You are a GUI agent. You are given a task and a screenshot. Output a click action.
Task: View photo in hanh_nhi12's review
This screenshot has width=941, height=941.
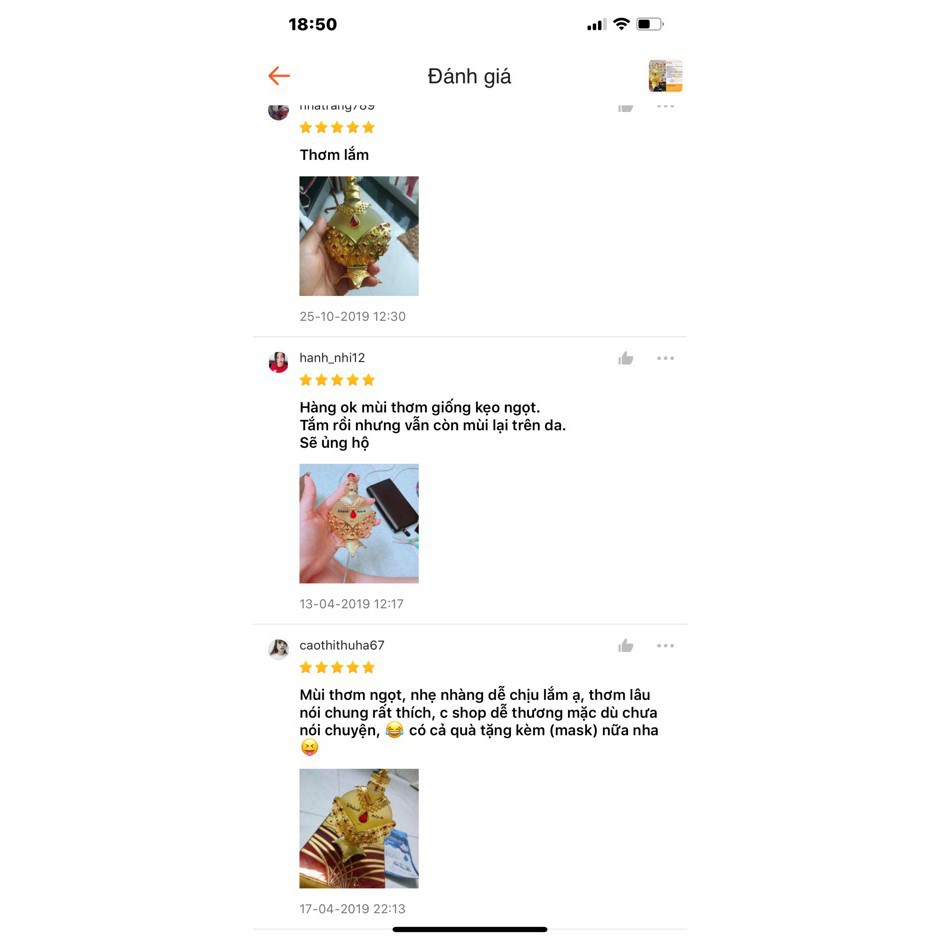[x=359, y=523]
